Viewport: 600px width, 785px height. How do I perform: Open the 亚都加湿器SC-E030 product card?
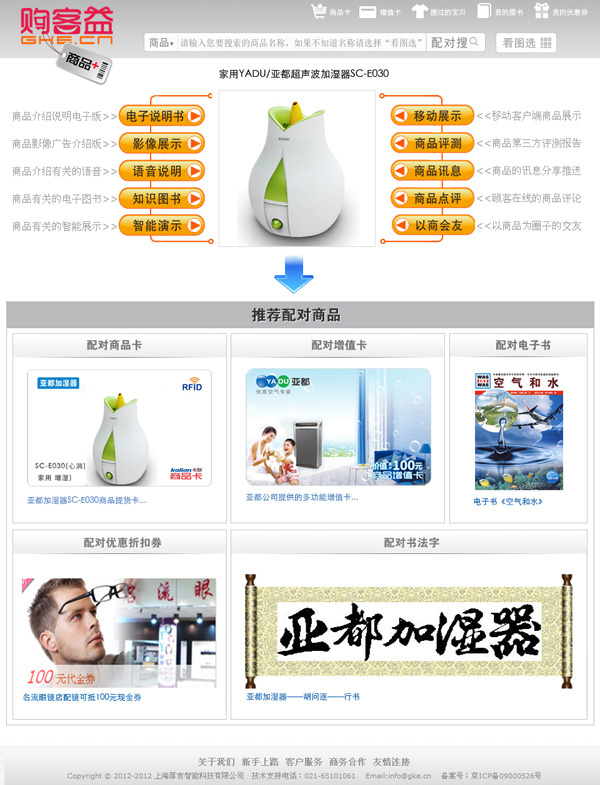(x=119, y=428)
